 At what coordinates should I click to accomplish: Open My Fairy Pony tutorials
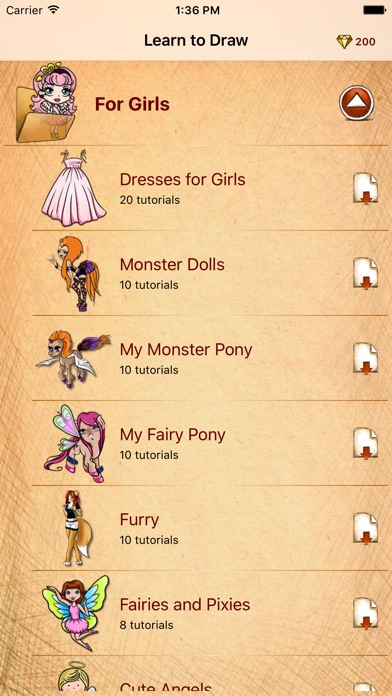pyautogui.click(x=210, y=443)
